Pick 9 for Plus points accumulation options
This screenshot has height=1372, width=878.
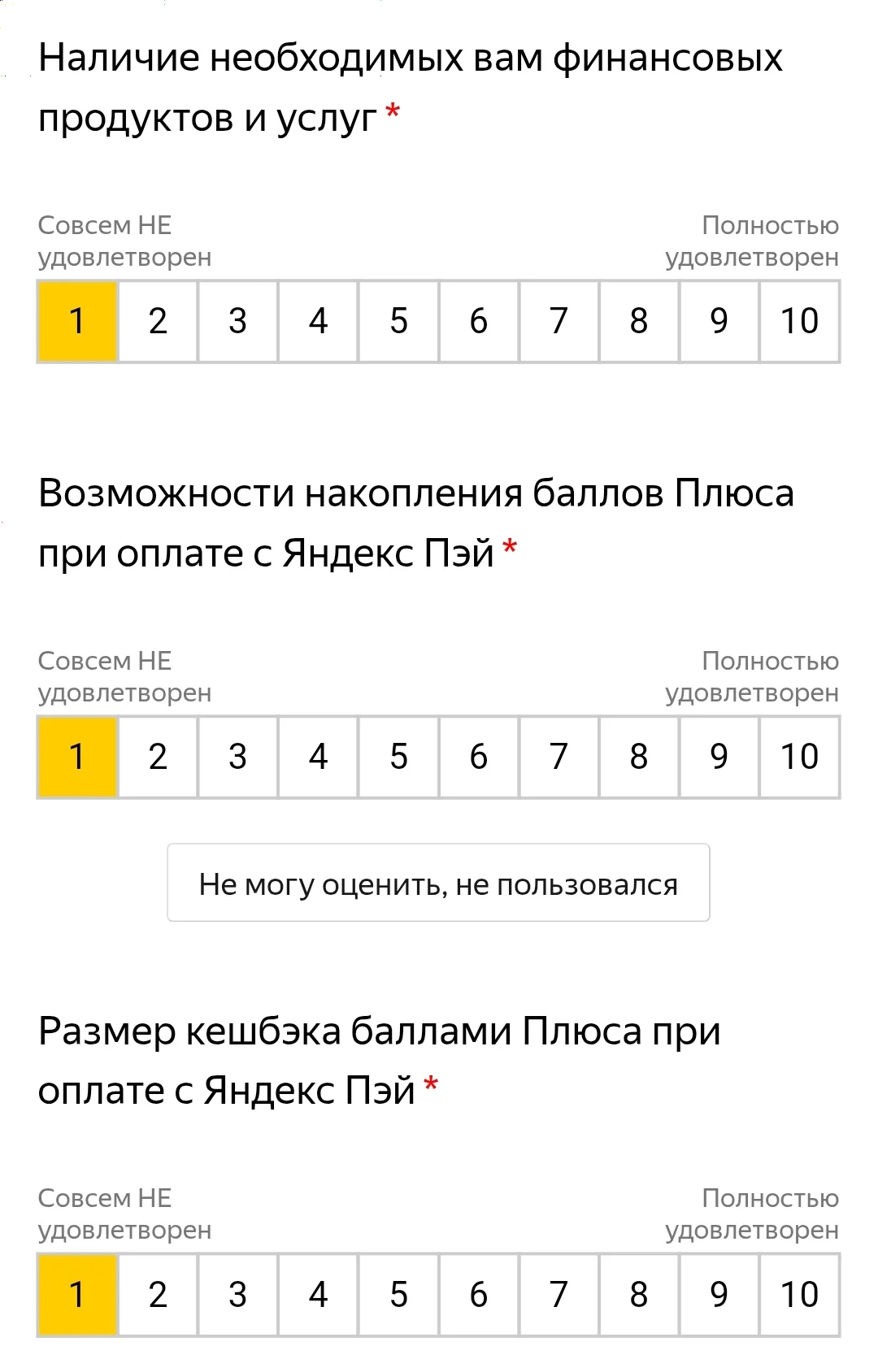[x=719, y=757]
